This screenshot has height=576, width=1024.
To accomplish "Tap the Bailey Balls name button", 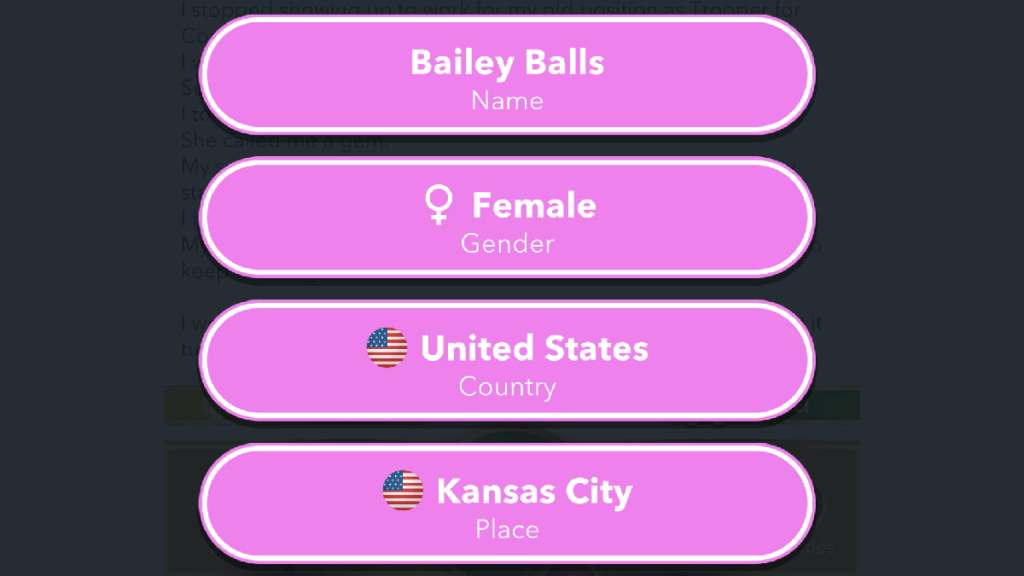I will (507, 75).
